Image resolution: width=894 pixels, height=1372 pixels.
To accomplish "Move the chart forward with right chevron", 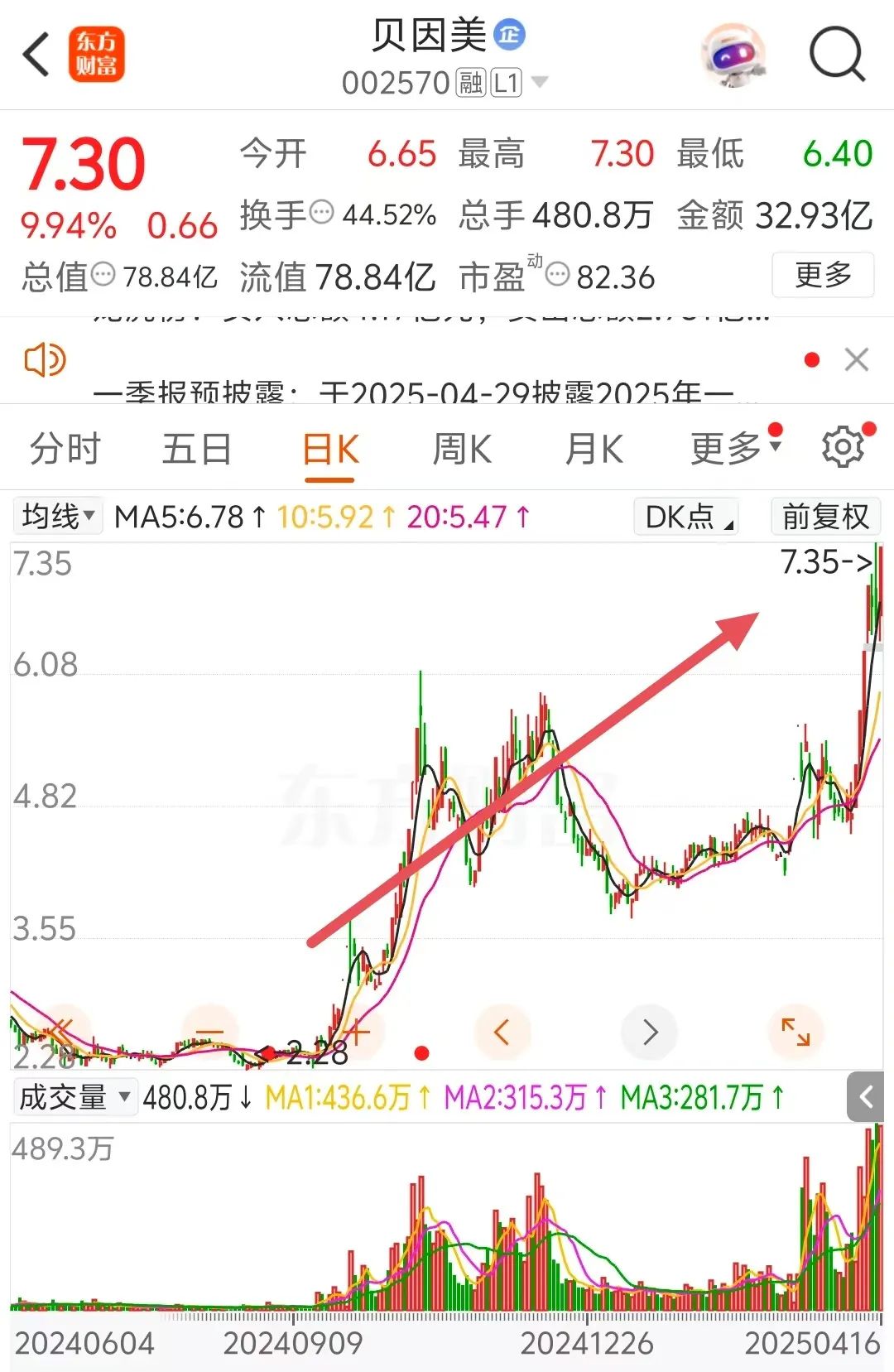I will (650, 1032).
